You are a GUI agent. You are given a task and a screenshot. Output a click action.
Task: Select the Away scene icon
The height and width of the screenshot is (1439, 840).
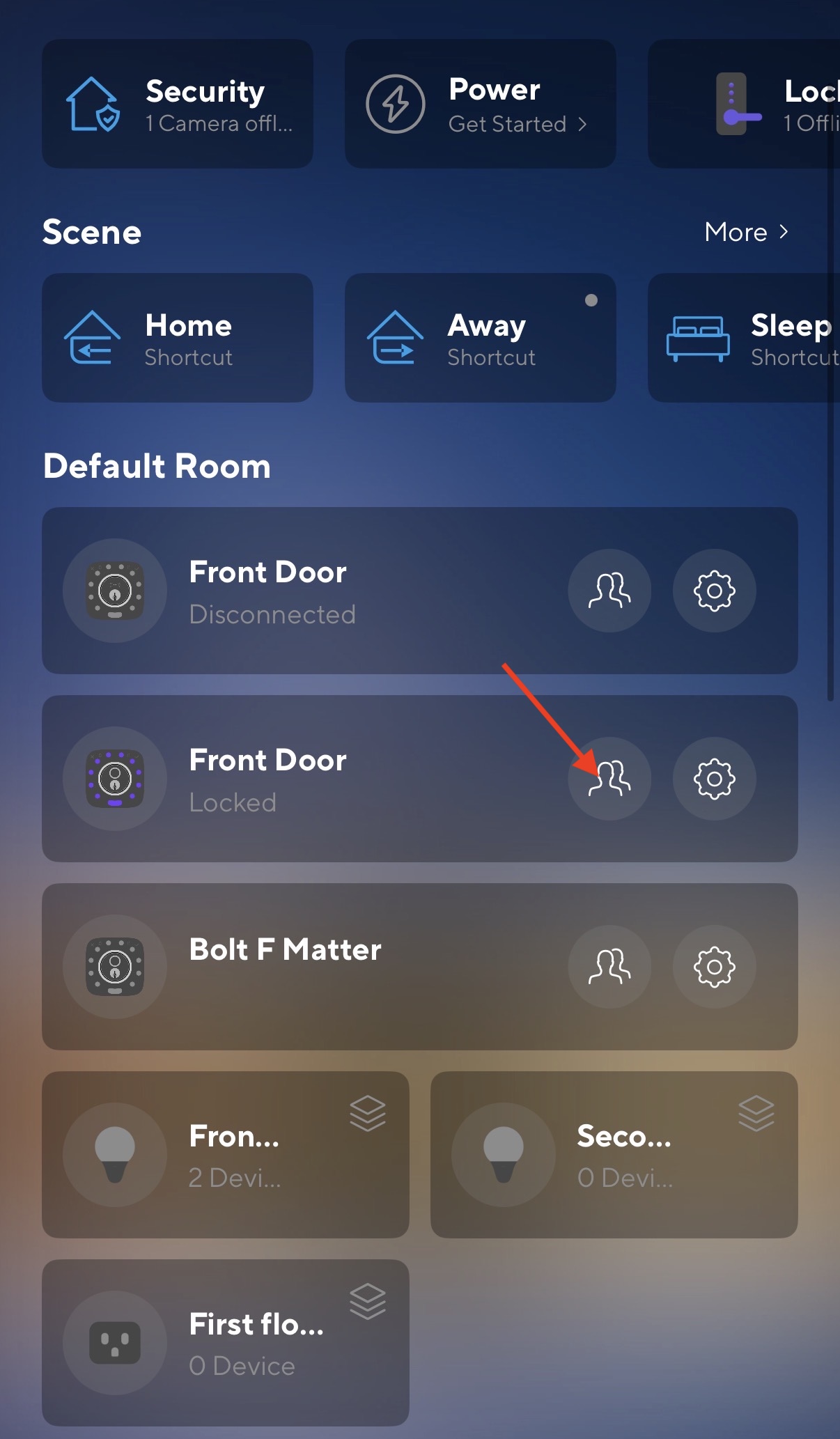click(x=396, y=338)
